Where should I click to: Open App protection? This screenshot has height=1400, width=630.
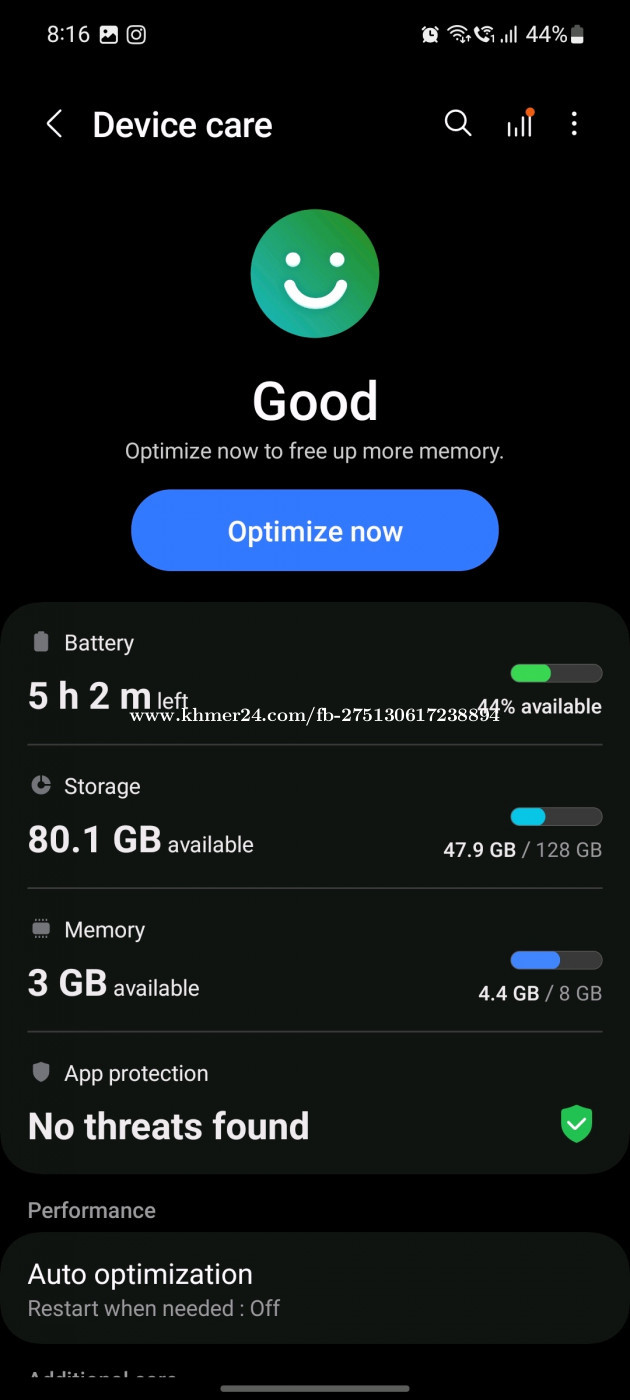tap(315, 1103)
